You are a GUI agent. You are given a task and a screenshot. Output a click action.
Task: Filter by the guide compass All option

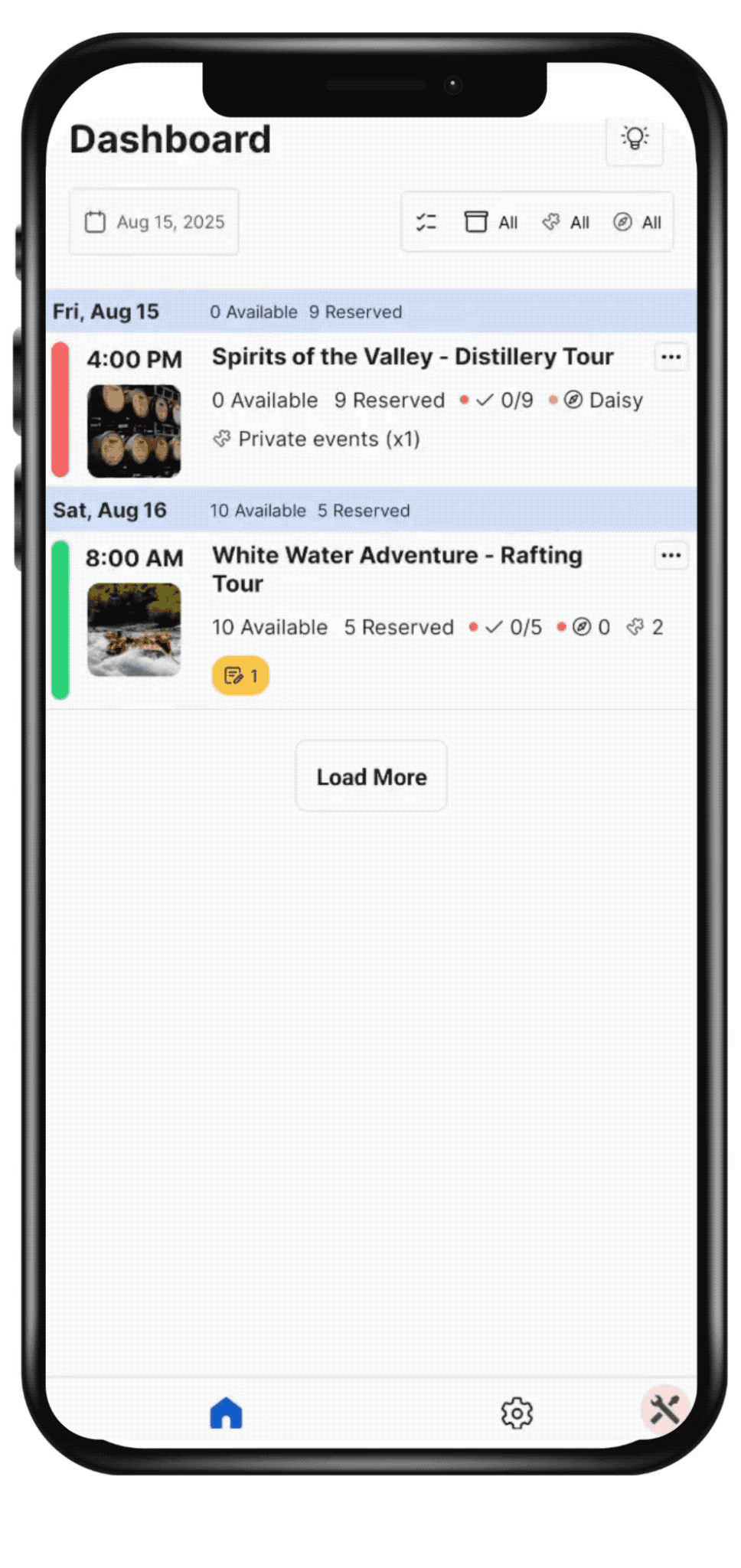637,222
